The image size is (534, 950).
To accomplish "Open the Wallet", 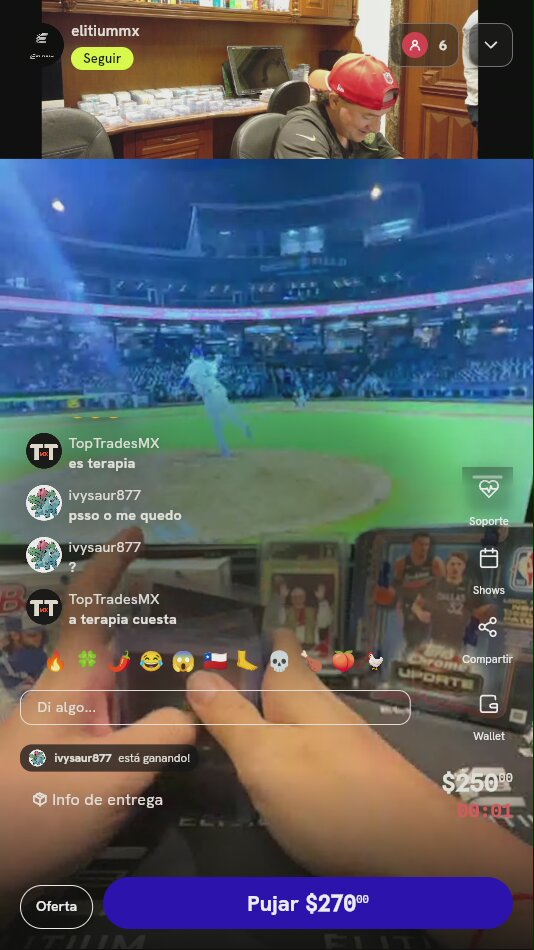I will coord(489,717).
